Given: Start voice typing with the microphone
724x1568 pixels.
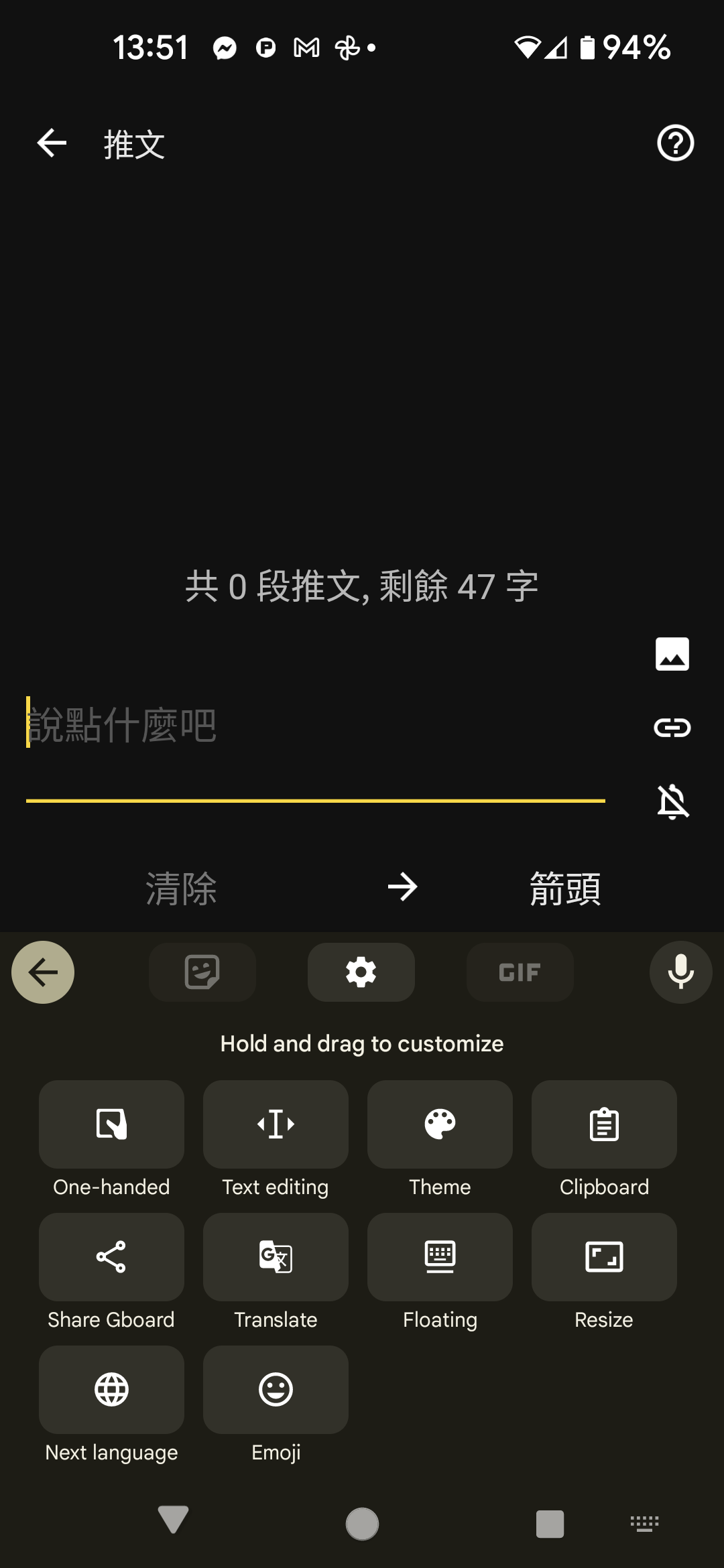Looking at the screenshot, I should coord(680,972).
